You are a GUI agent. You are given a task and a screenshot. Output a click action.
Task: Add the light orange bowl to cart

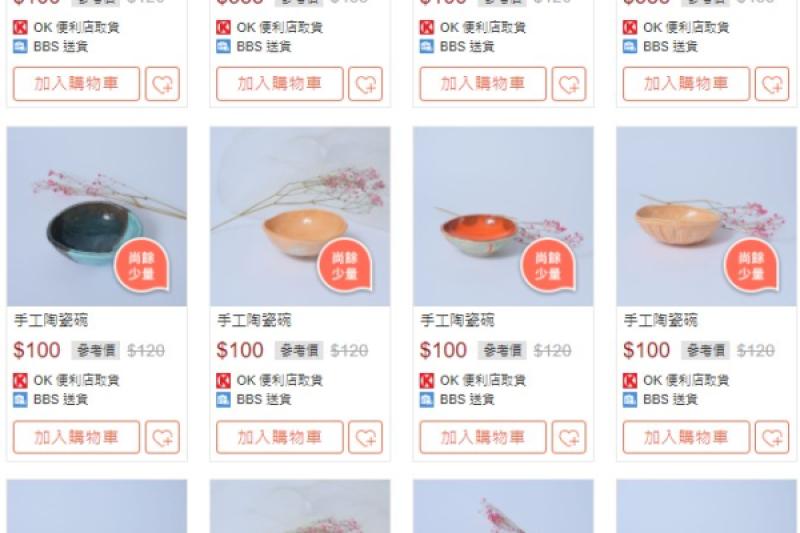click(x=280, y=437)
